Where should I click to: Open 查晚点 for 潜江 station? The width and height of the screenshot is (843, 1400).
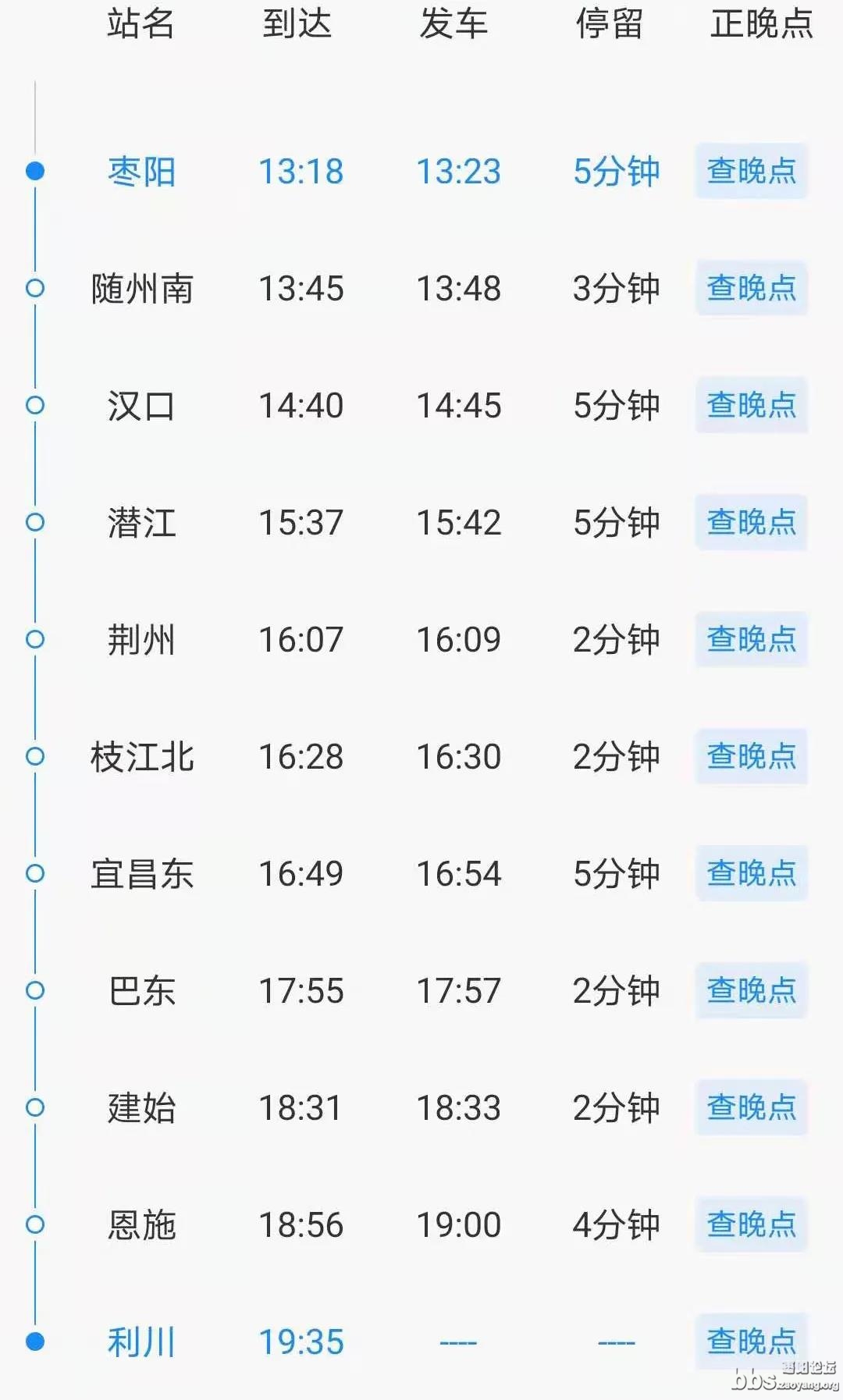tap(751, 522)
